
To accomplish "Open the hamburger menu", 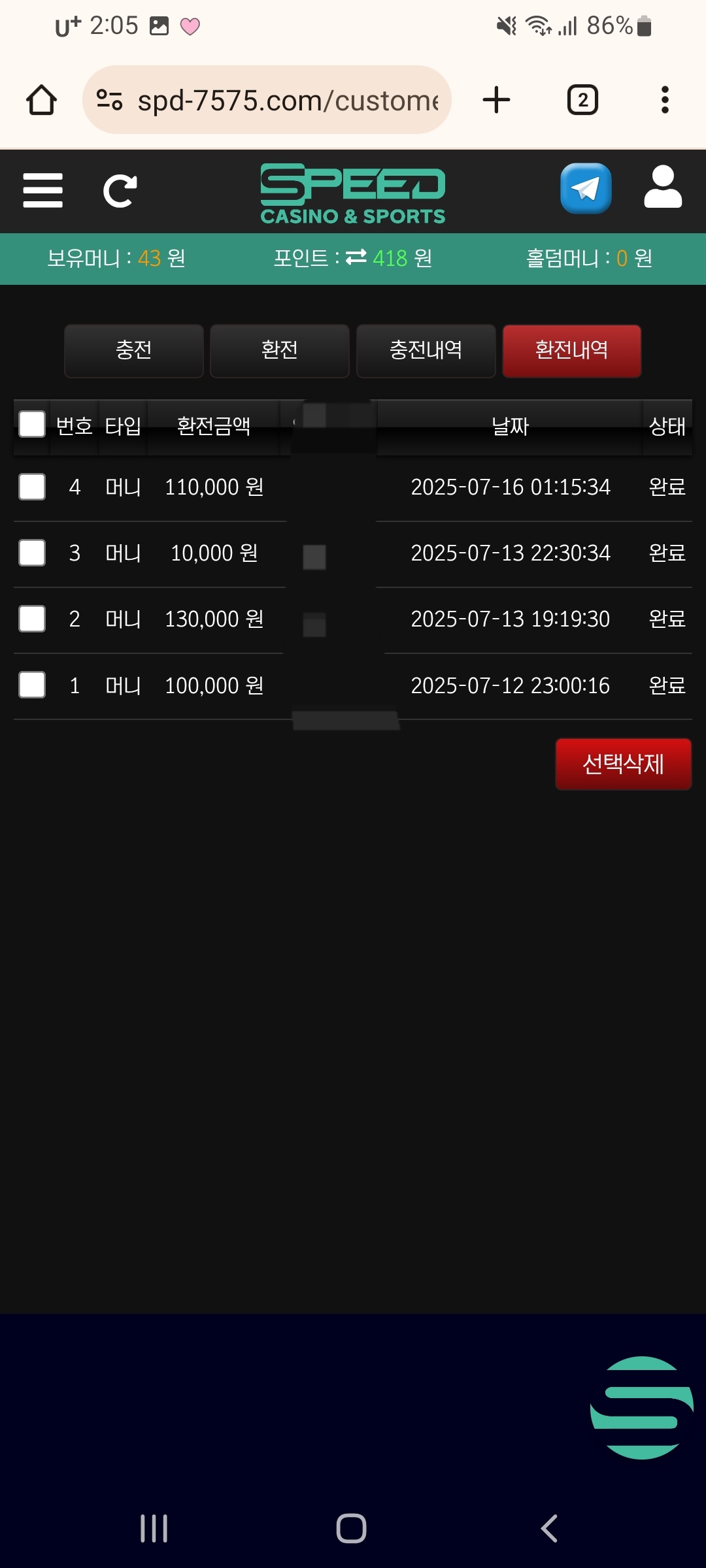I will (x=42, y=190).
